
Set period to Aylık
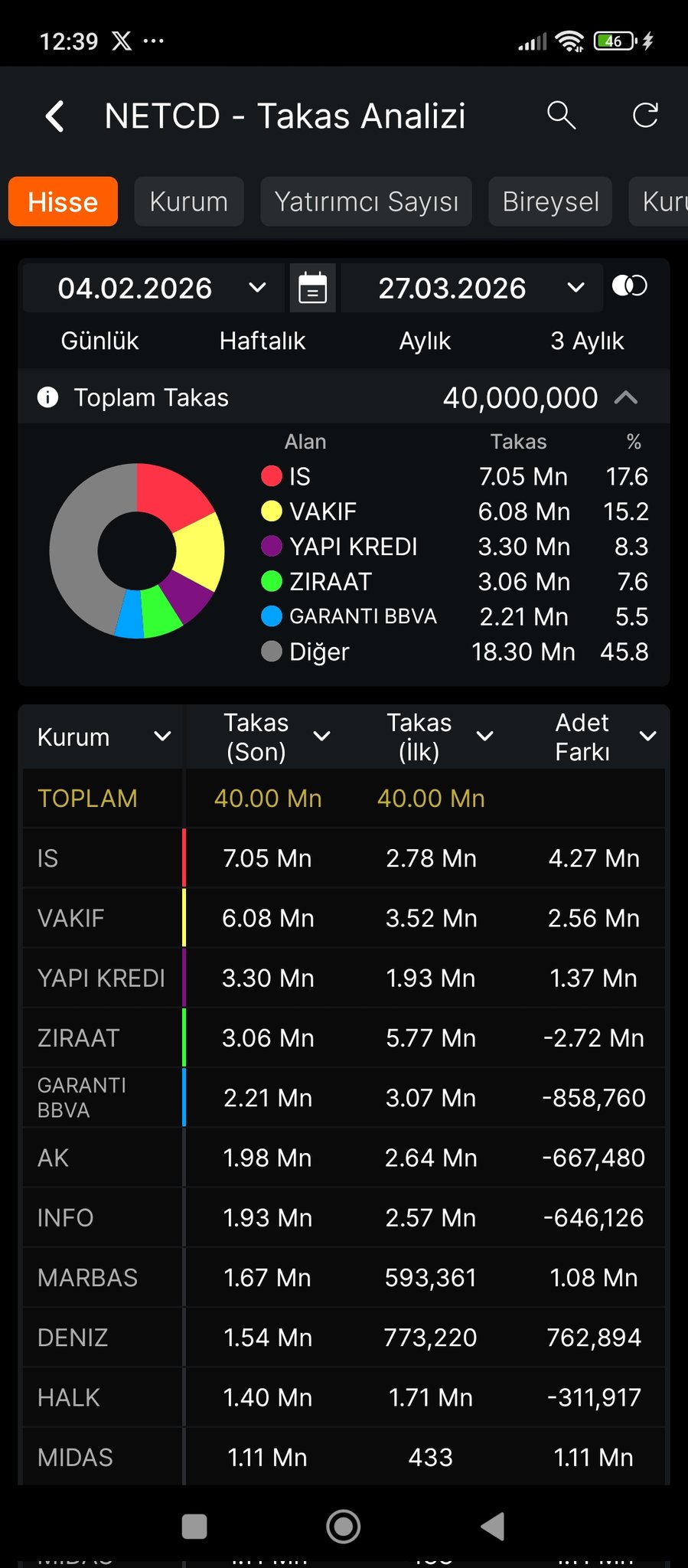click(x=425, y=341)
